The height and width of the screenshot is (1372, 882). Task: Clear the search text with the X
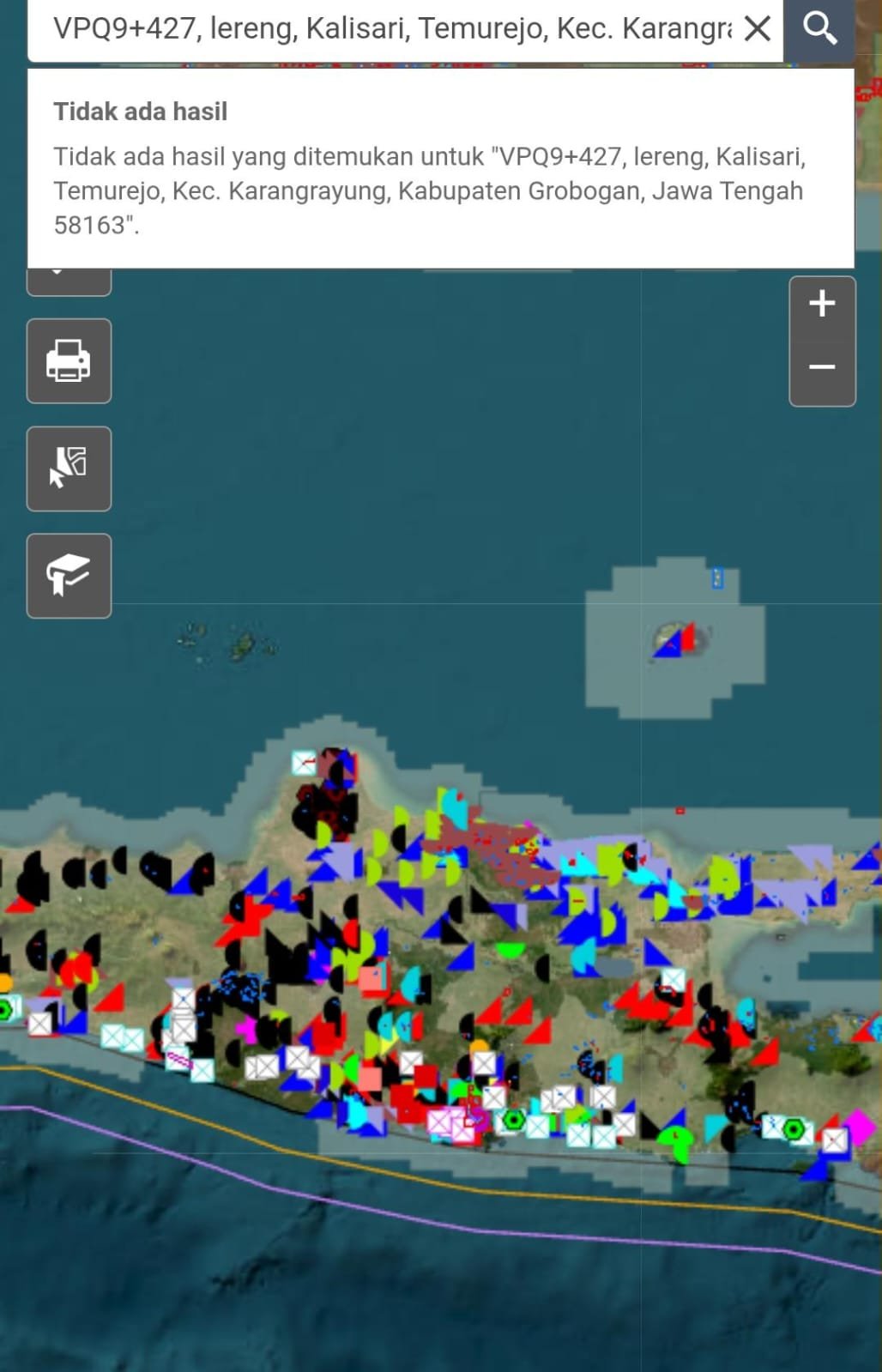(758, 28)
